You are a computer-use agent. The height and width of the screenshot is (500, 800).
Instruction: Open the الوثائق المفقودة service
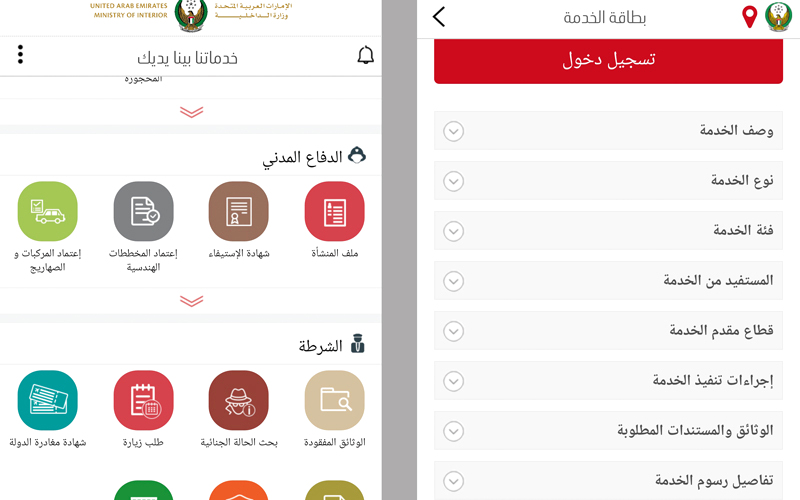point(334,400)
